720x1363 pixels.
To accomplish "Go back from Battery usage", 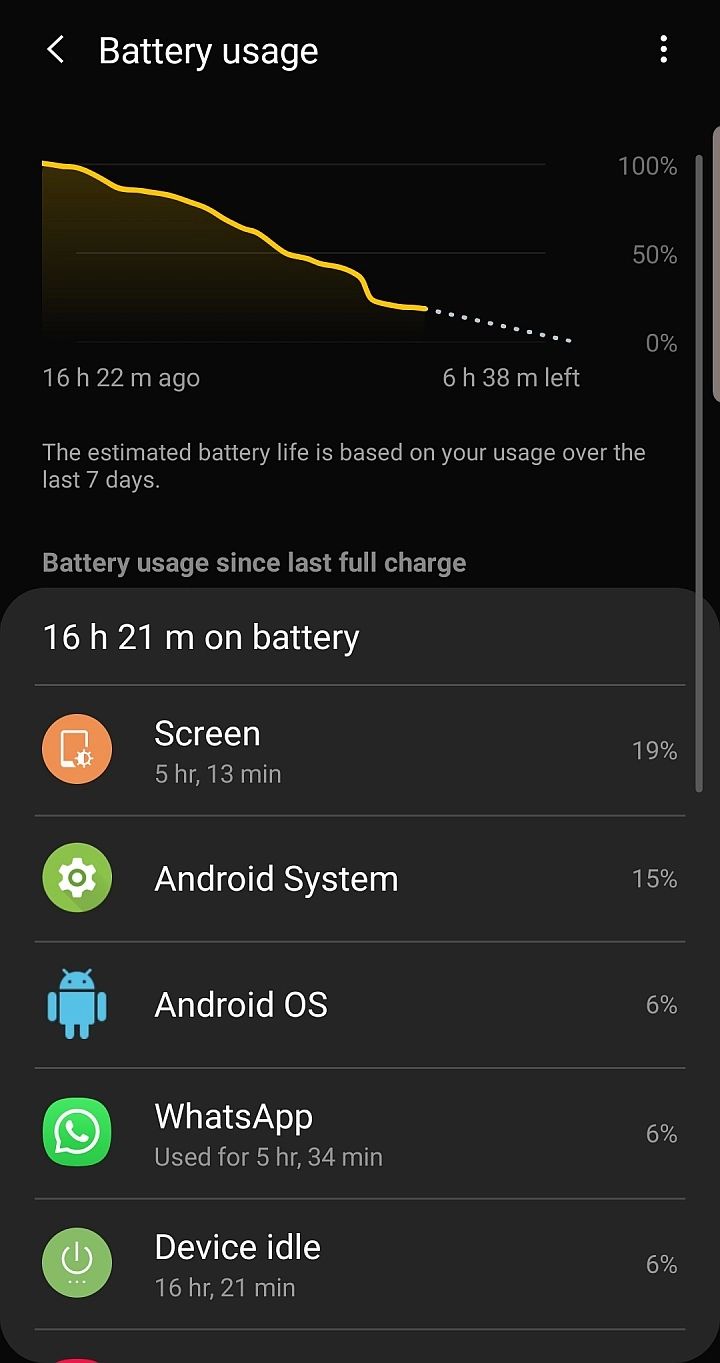I will coord(56,50).
